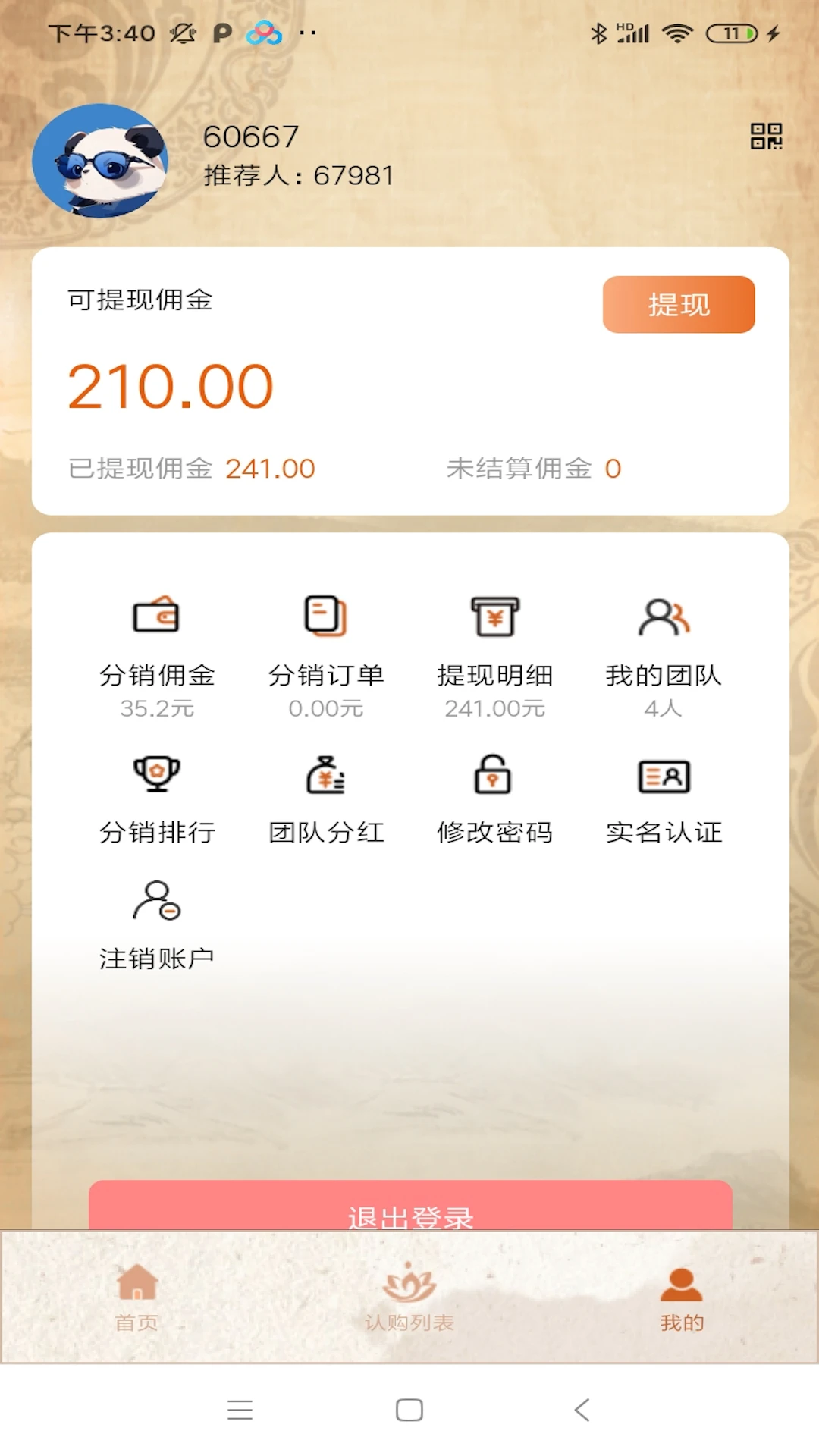Tap the Wi-Fi icon in status bar
The height and width of the screenshot is (1456, 819).
tap(677, 32)
